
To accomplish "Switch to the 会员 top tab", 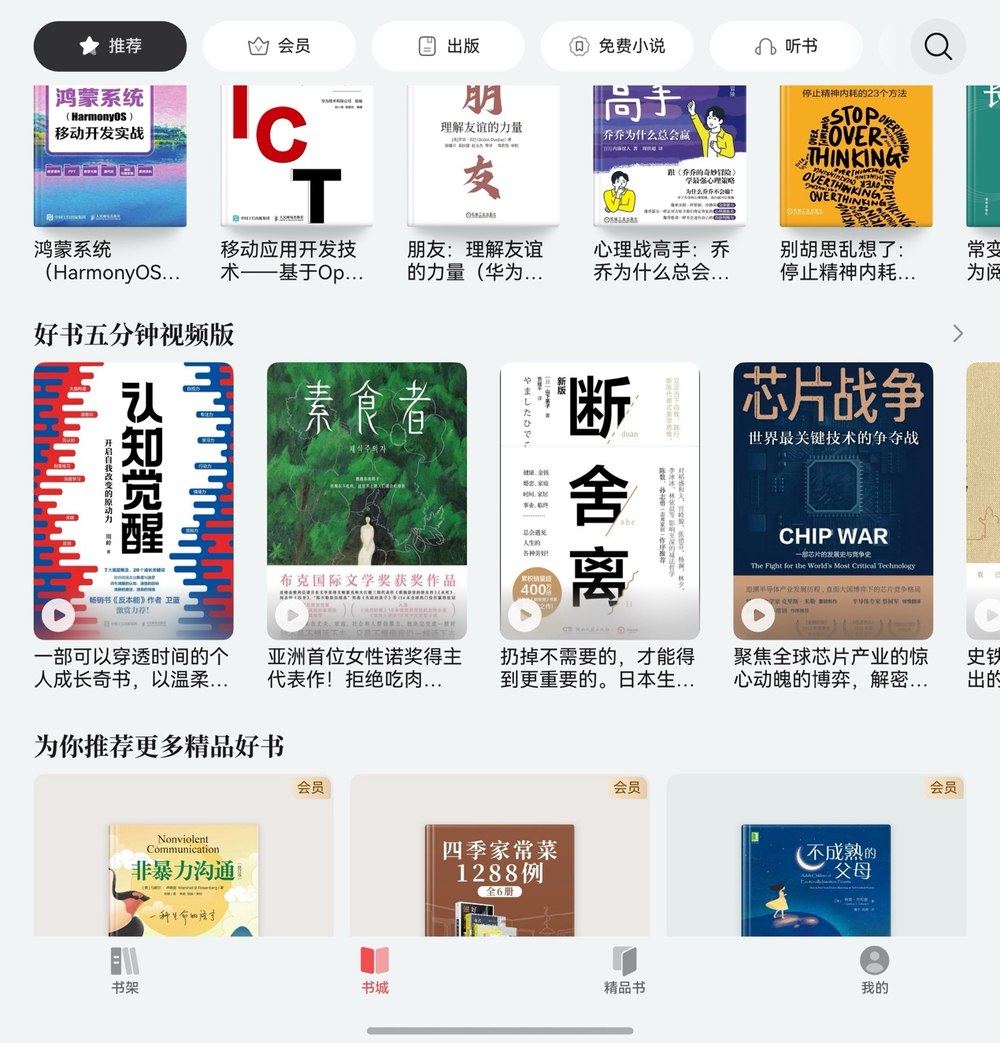I will point(279,46).
